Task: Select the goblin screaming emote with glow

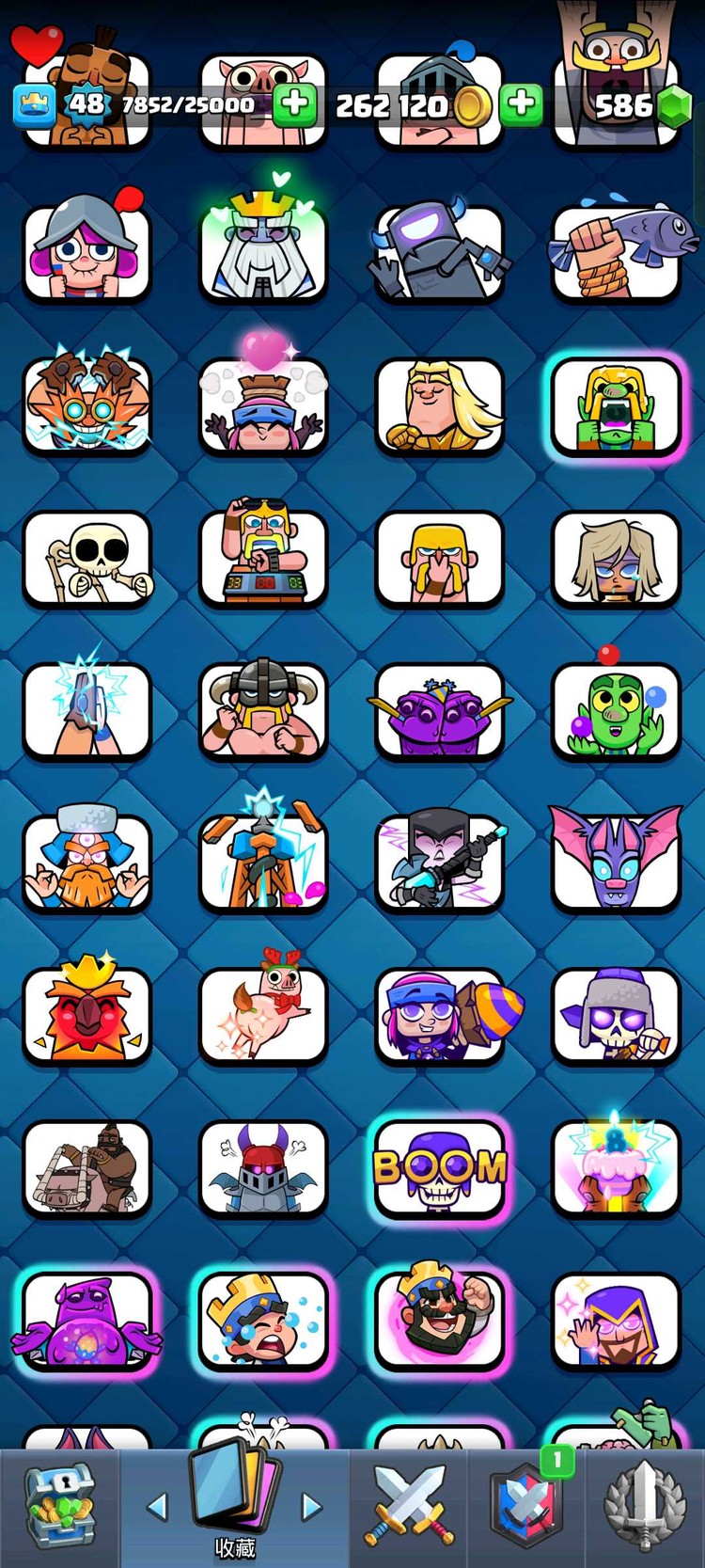Action: pos(616,406)
